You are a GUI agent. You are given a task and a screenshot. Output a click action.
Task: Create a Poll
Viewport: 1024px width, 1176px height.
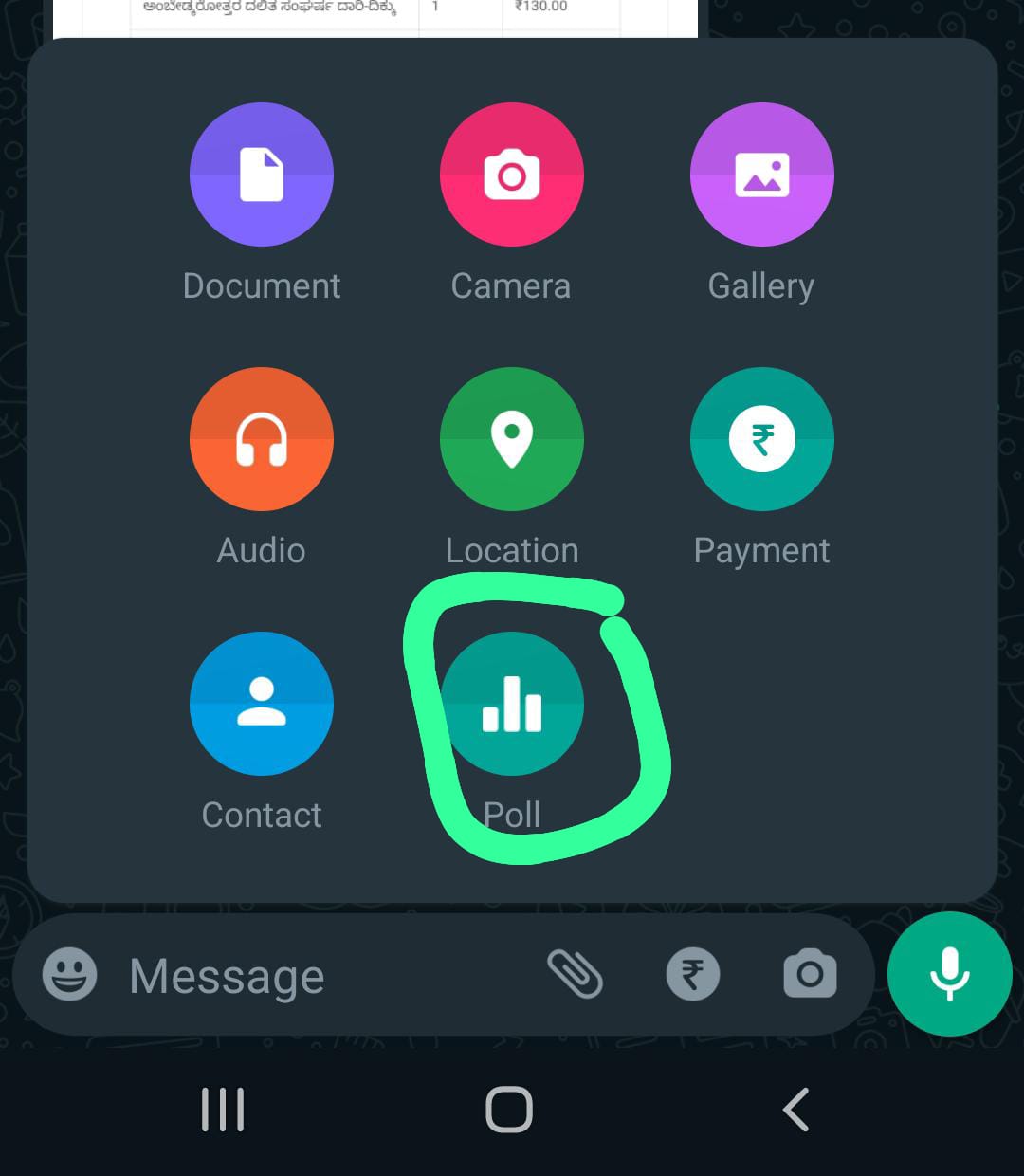[511, 704]
